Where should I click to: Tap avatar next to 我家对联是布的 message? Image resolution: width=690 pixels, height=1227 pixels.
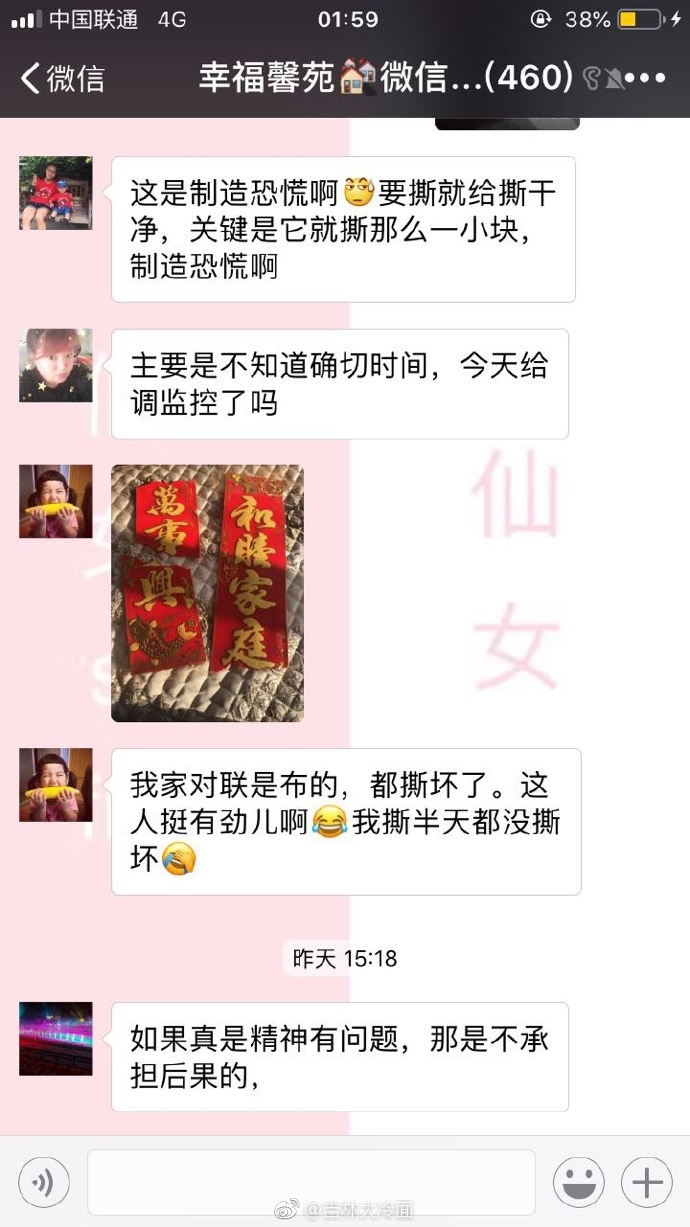pyautogui.click(x=56, y=785)
